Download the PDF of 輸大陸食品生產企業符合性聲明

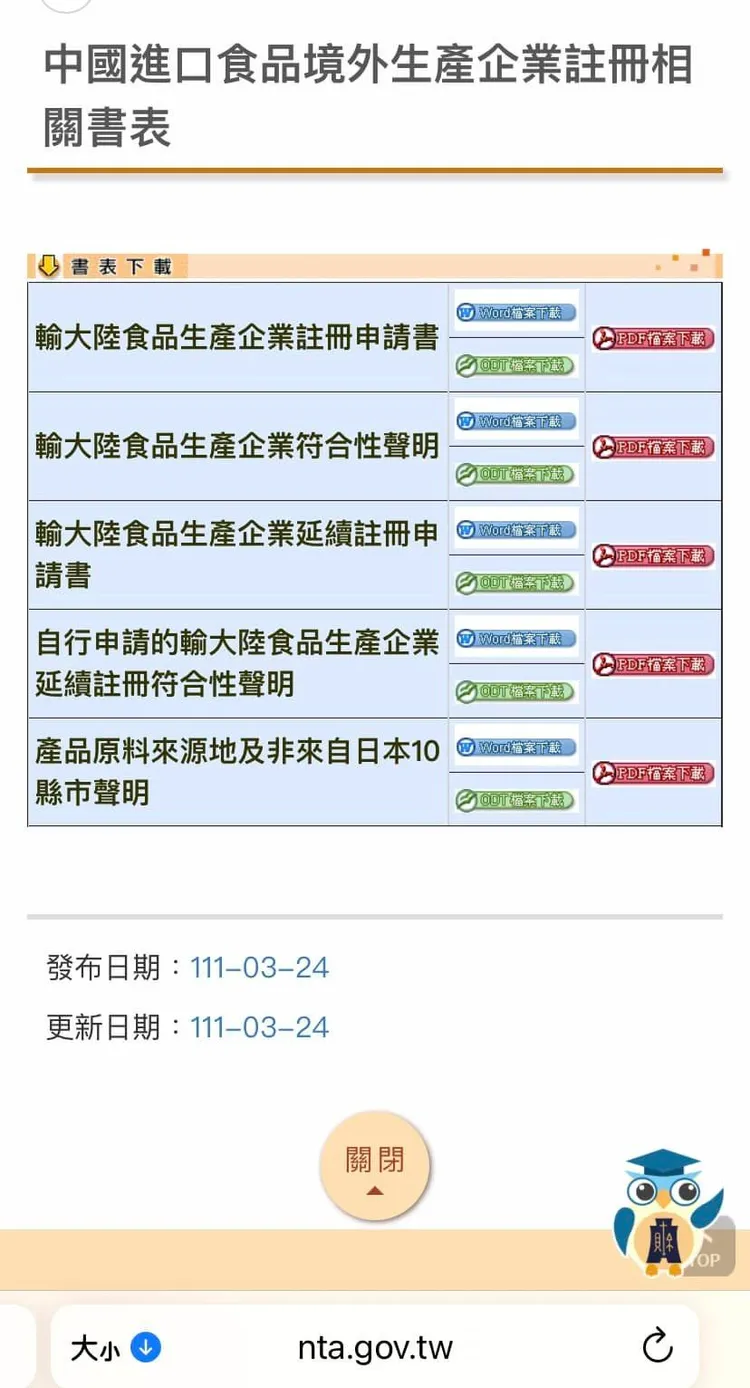click(x=653, y=448)
